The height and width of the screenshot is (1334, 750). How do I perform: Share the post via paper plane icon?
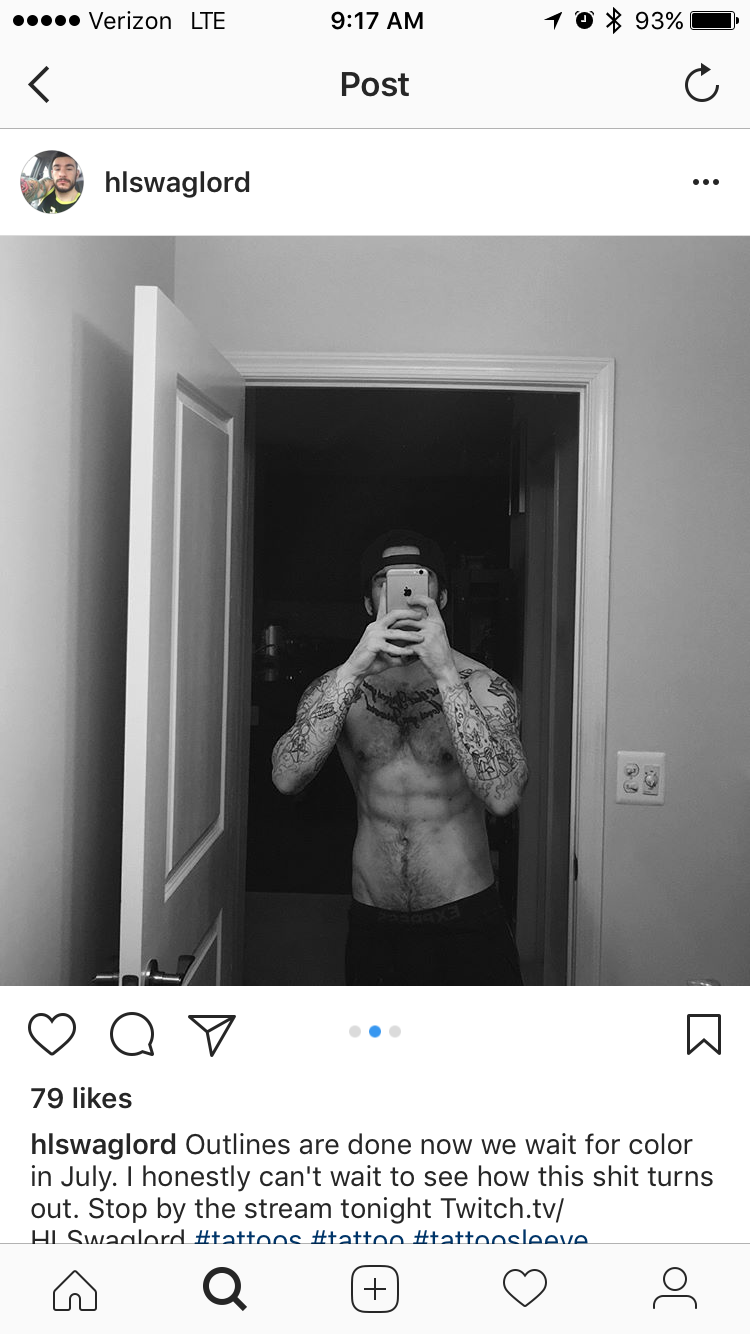[x=212, y=1034]
